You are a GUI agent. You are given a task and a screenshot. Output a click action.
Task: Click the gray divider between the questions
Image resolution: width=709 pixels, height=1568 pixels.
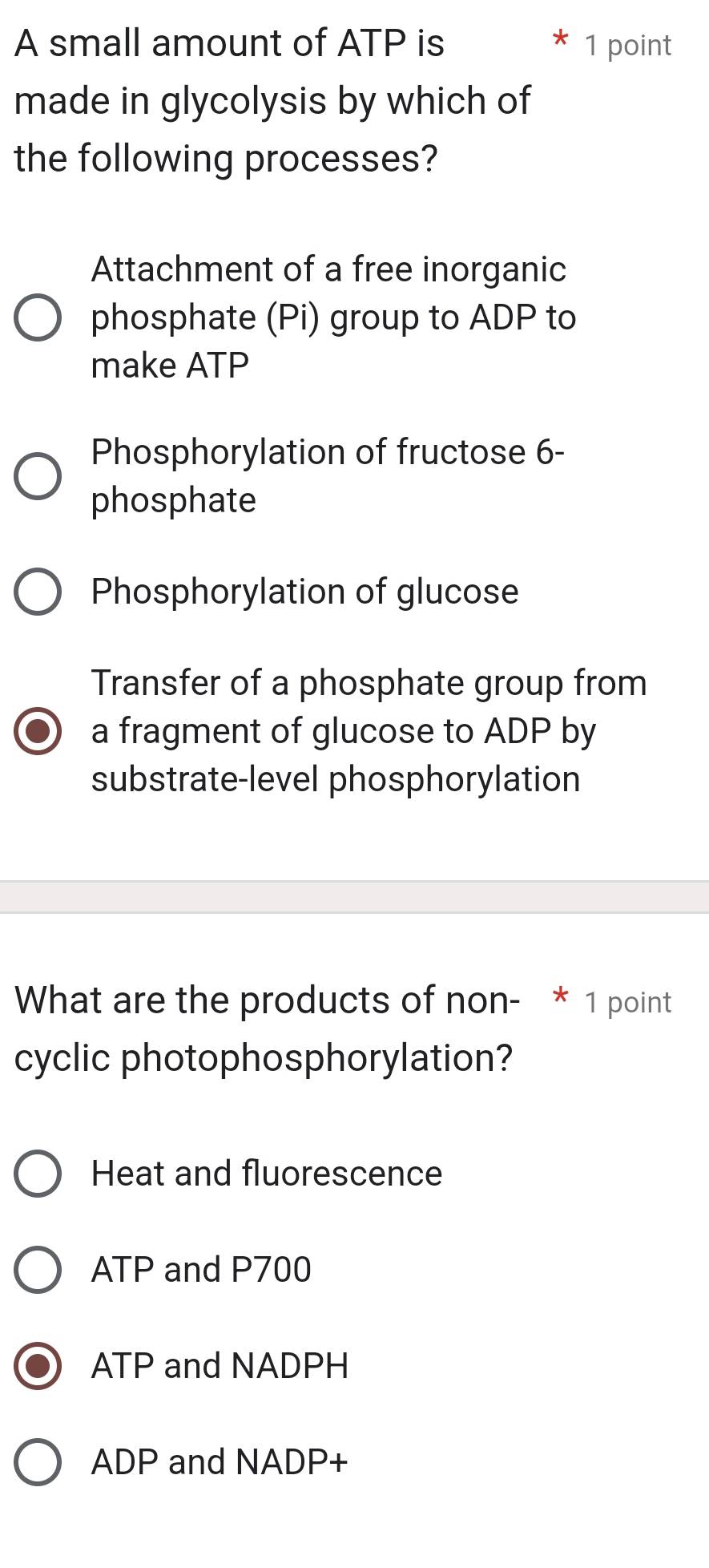[x=354, y=892]
